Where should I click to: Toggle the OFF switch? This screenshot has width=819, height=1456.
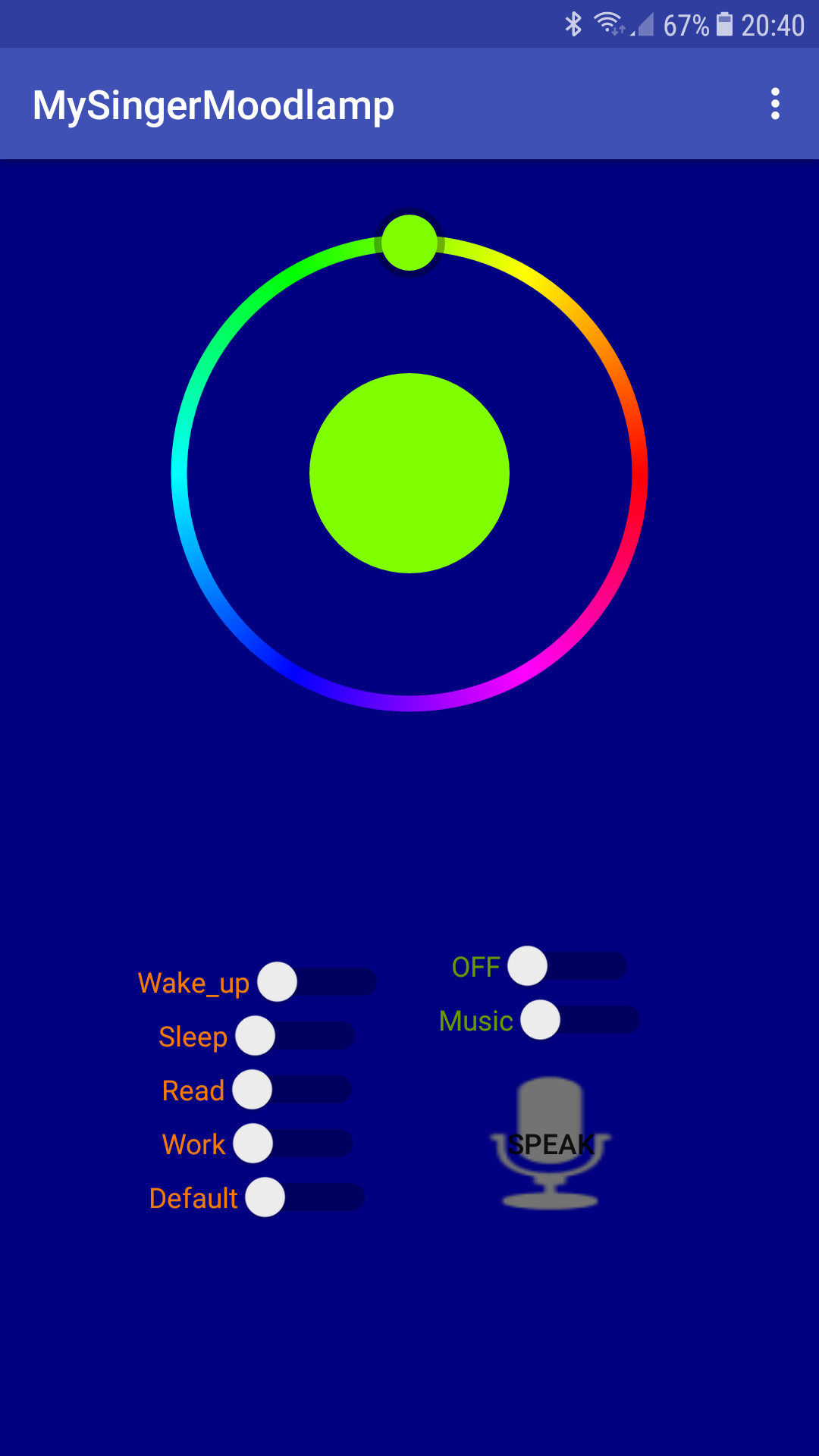tap(566, 966)
